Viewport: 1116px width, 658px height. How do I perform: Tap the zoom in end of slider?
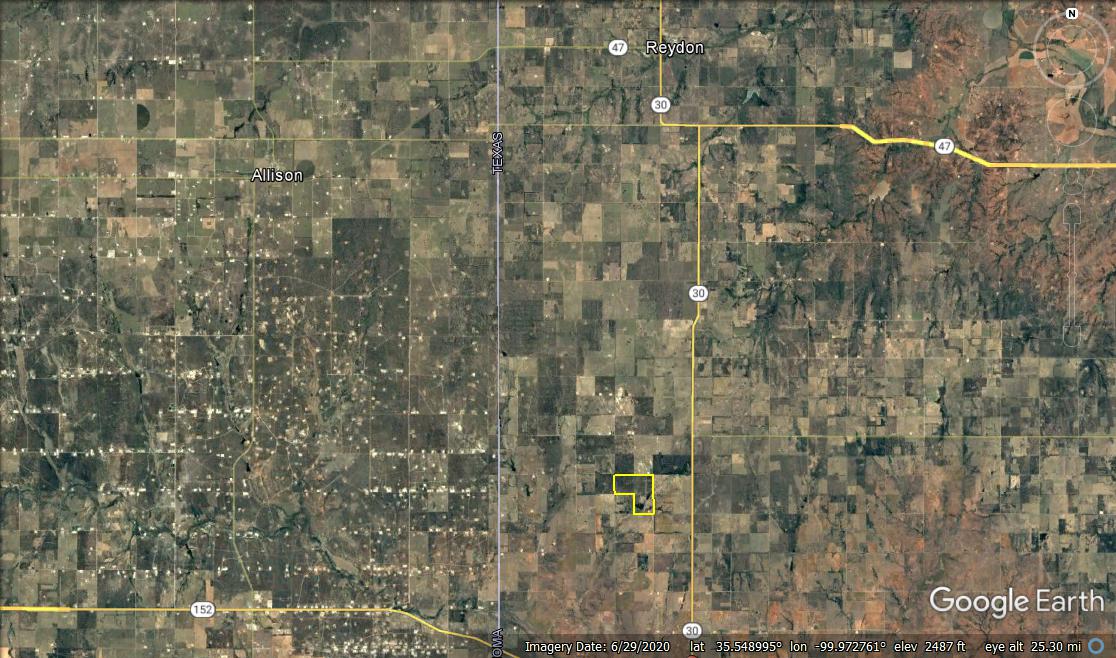1071,214
